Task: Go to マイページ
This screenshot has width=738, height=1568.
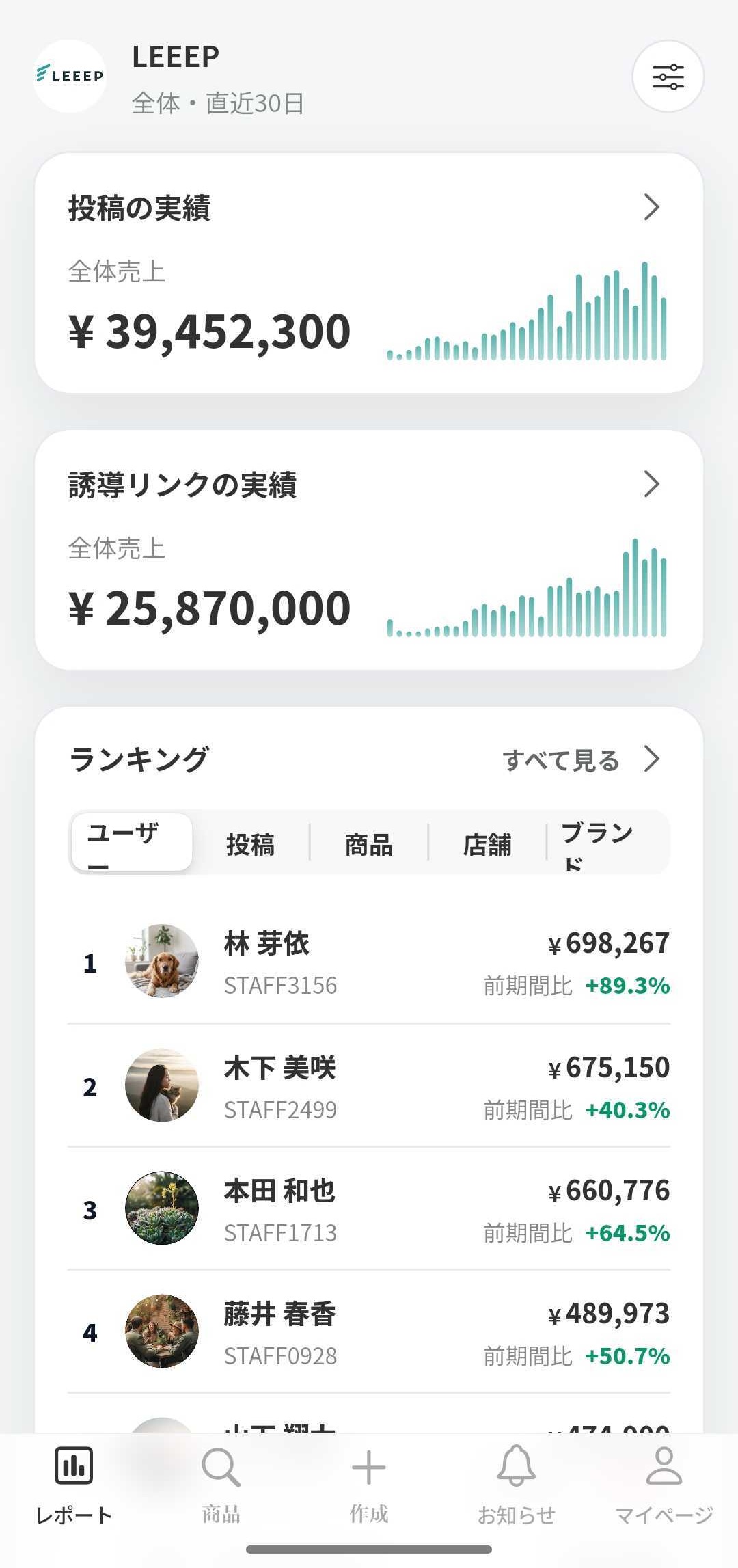Action: click(664, 1485)
